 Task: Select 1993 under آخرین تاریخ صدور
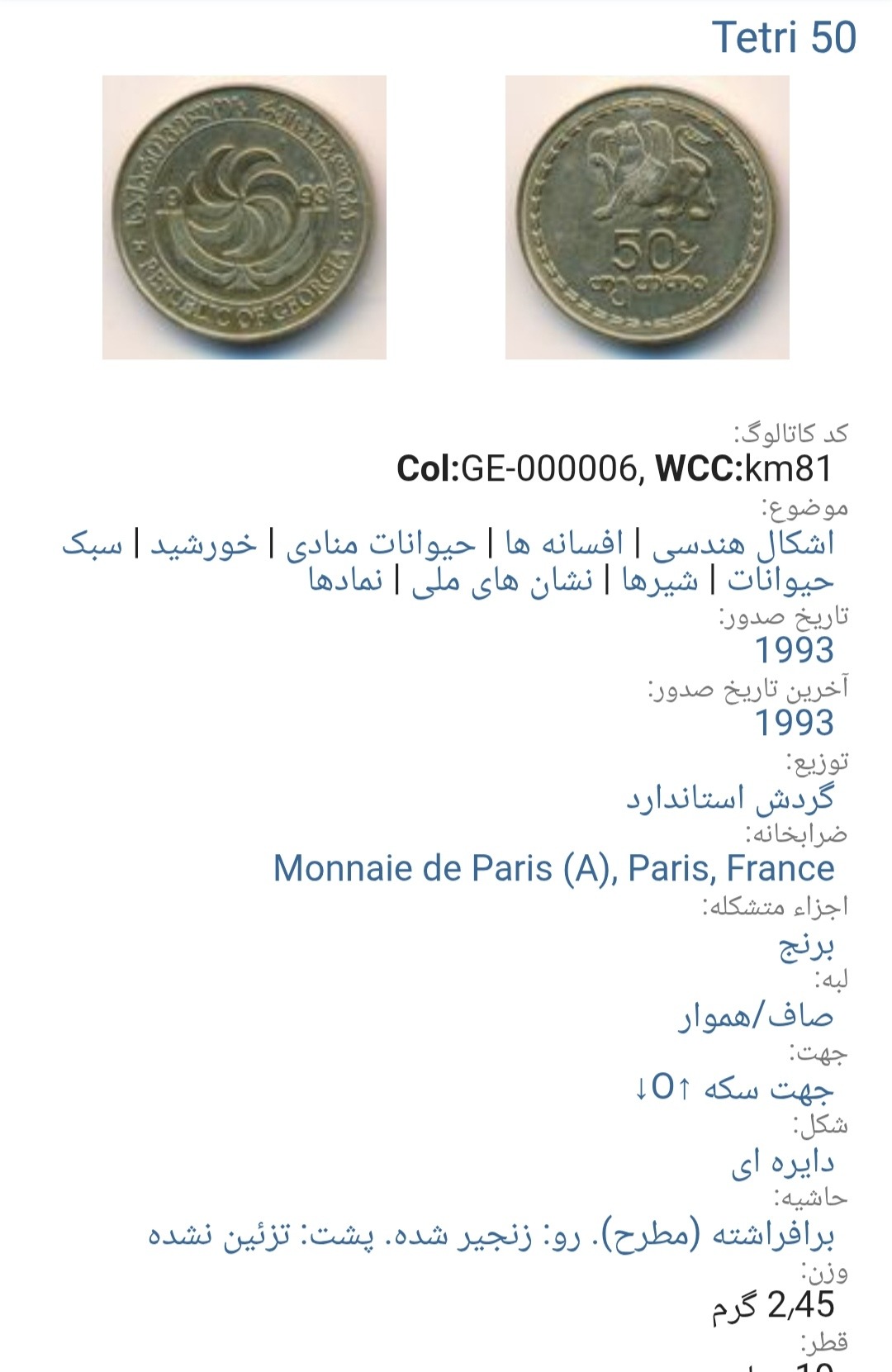tap(795, 723)
